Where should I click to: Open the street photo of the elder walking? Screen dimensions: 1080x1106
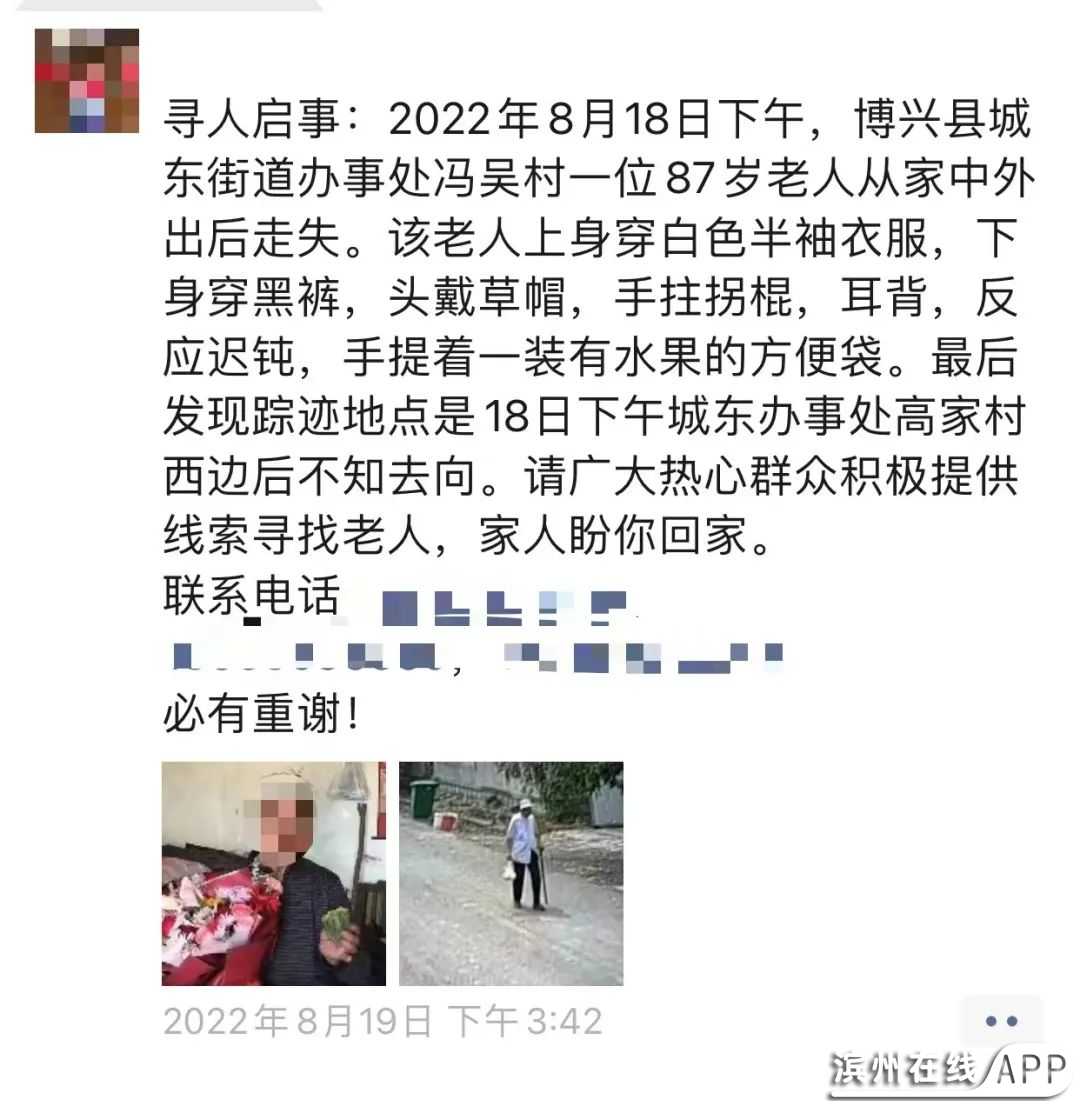click(x=511, y=873)
